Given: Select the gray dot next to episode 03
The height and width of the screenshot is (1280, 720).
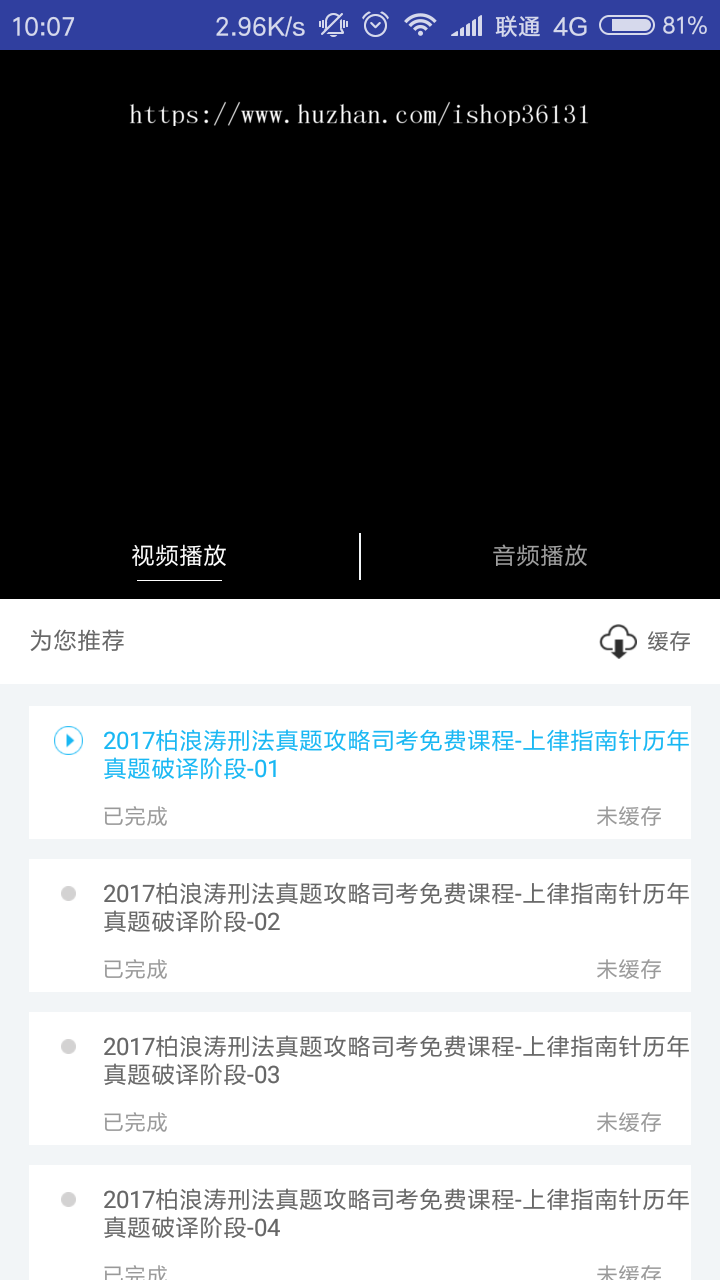Looking at the screenshot, I should (x=68, y=1046).
